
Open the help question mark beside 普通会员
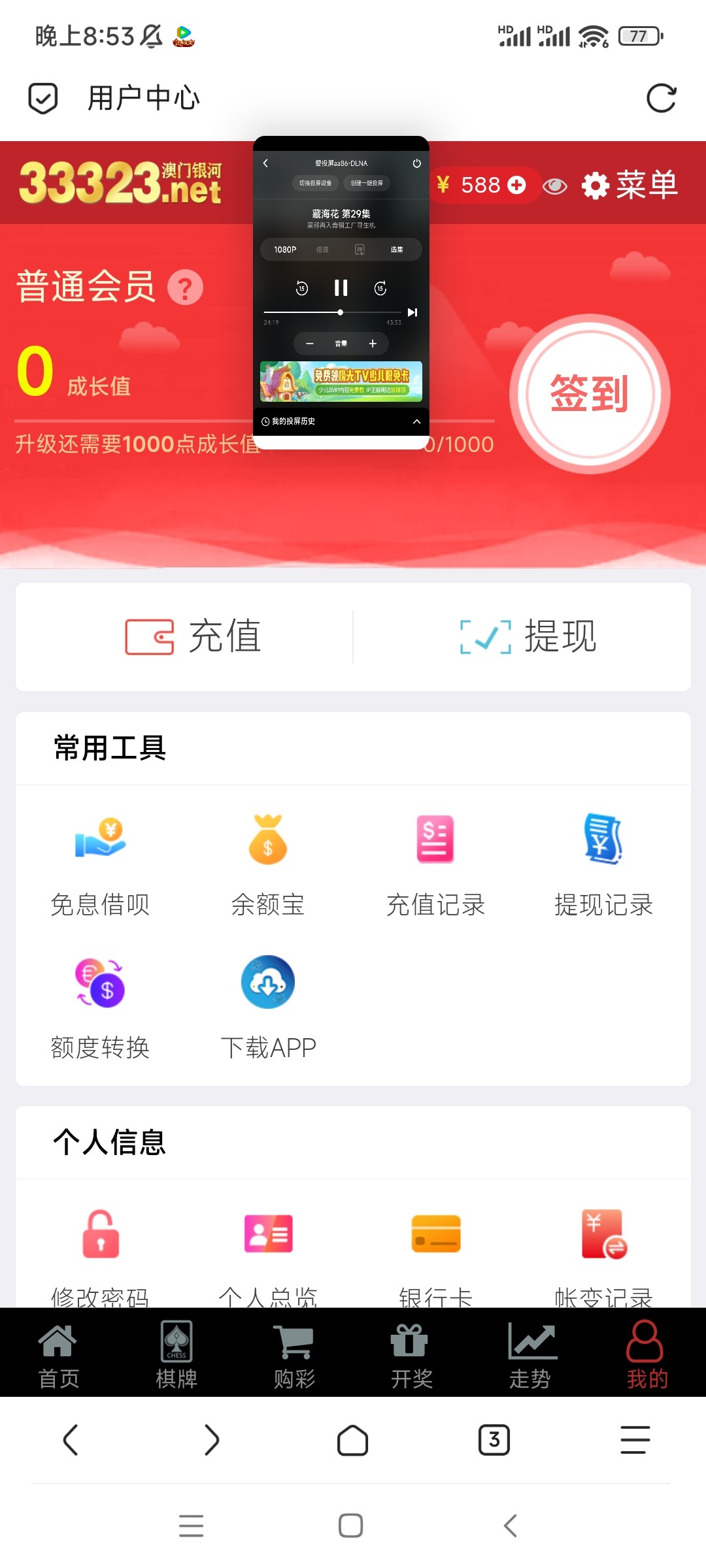click(185, 287)
